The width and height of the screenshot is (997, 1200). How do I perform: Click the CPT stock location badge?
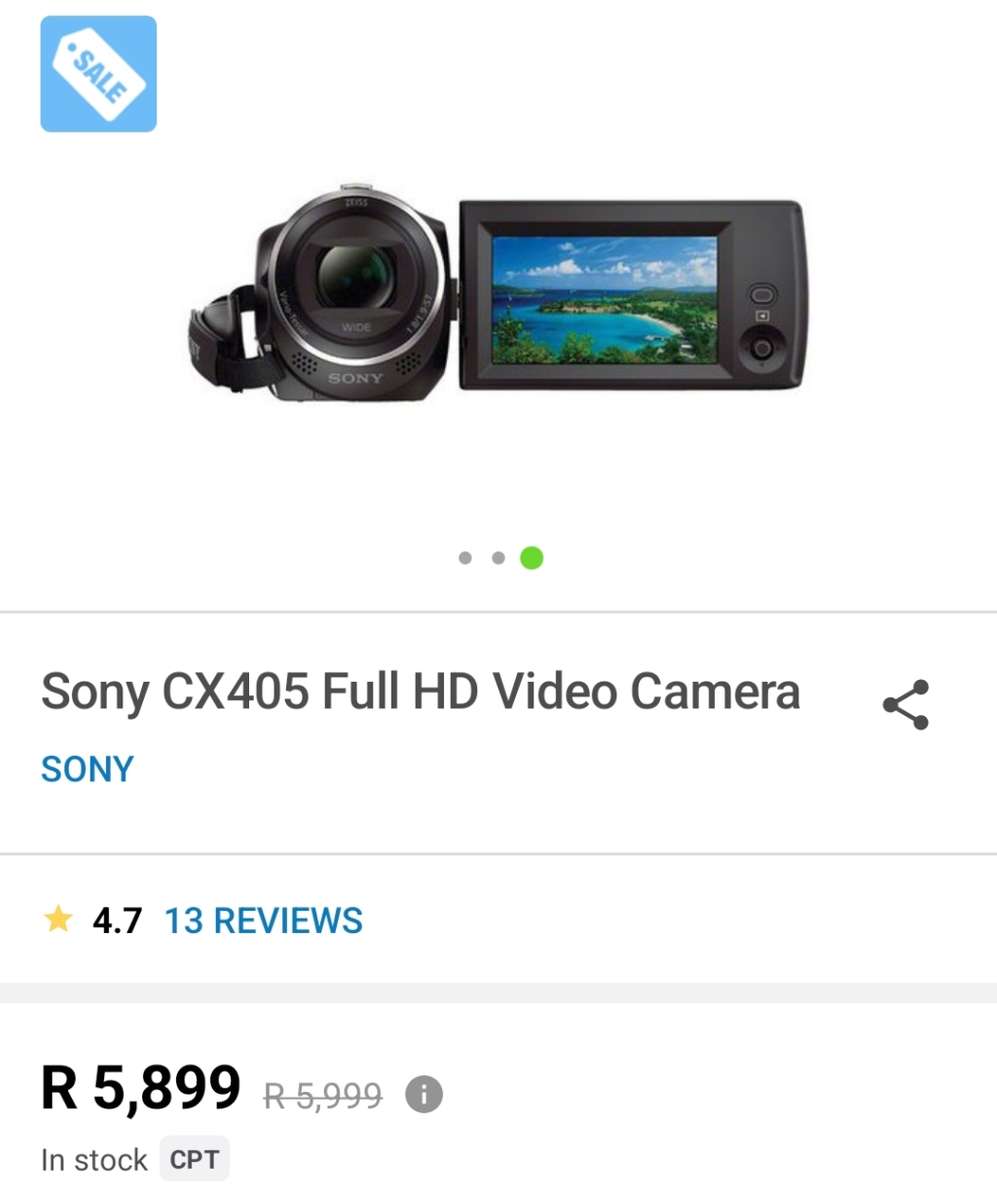point(194,1159)
